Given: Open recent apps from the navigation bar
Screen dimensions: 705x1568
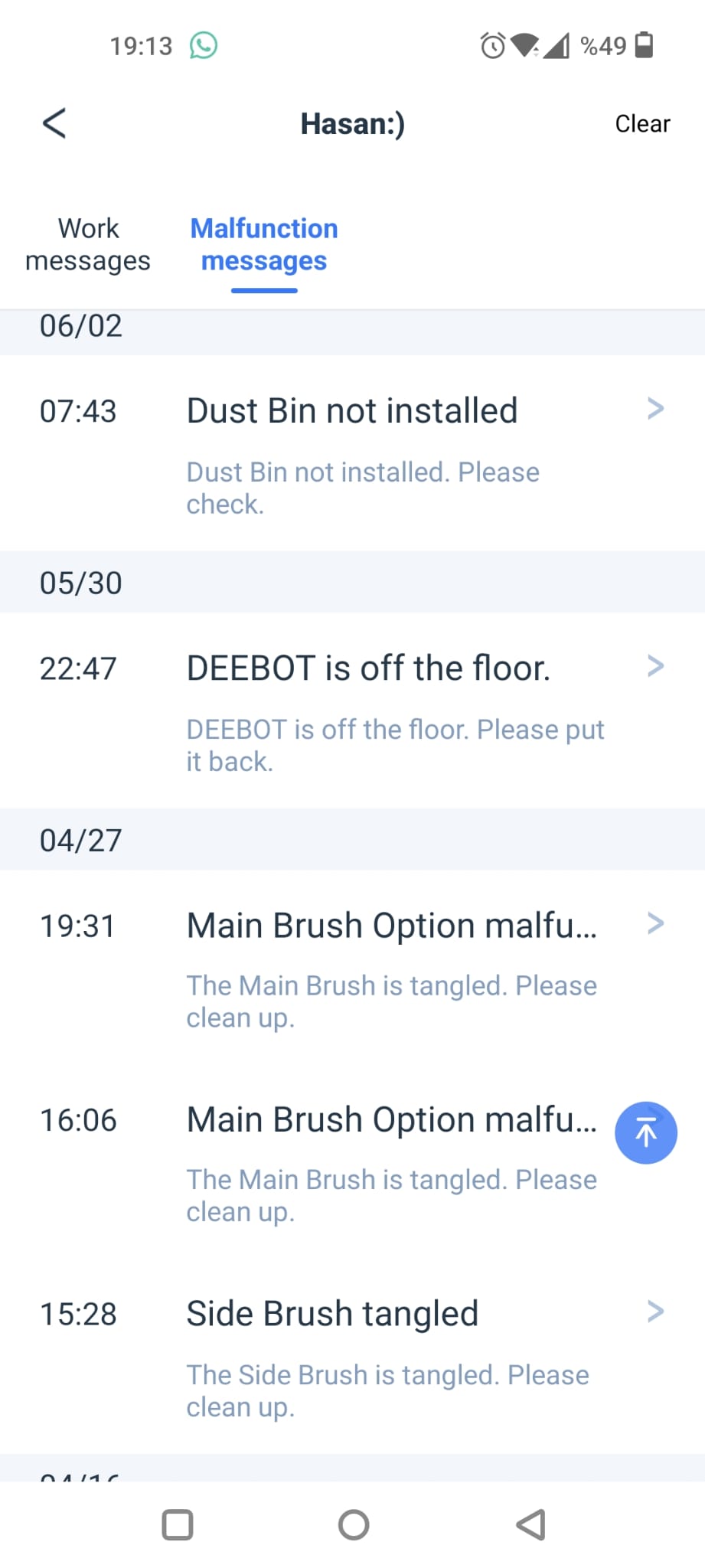Looking at the screenshot, I should click(x=178, y=1524).
